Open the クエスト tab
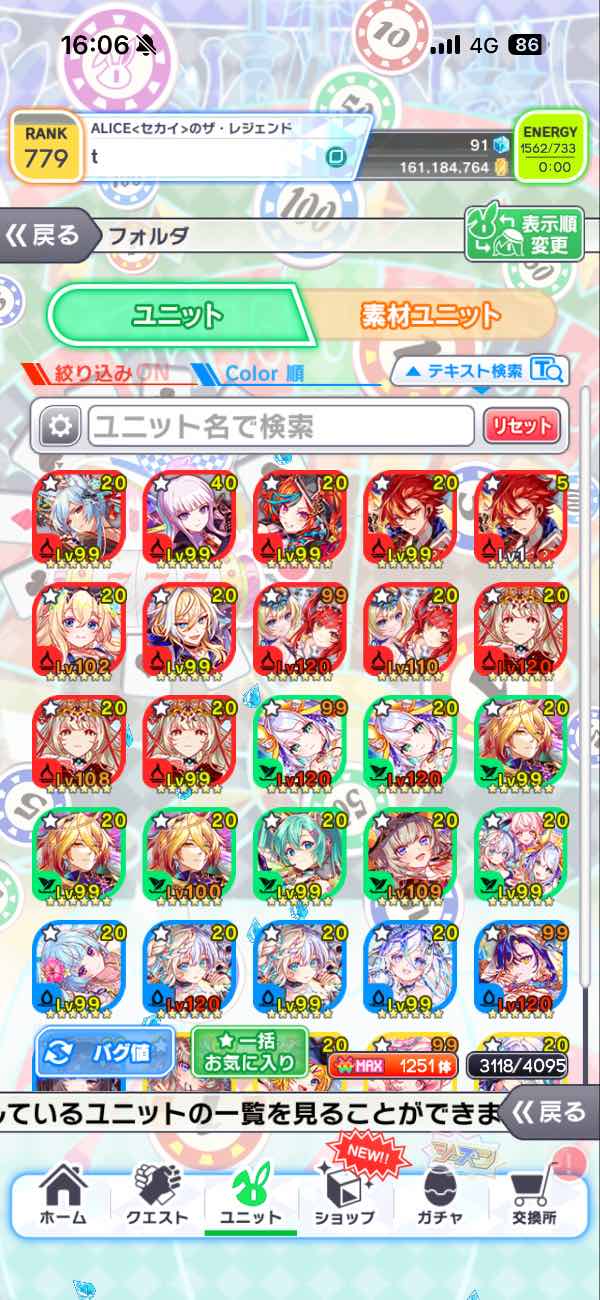 click(x=157, y=1194)
